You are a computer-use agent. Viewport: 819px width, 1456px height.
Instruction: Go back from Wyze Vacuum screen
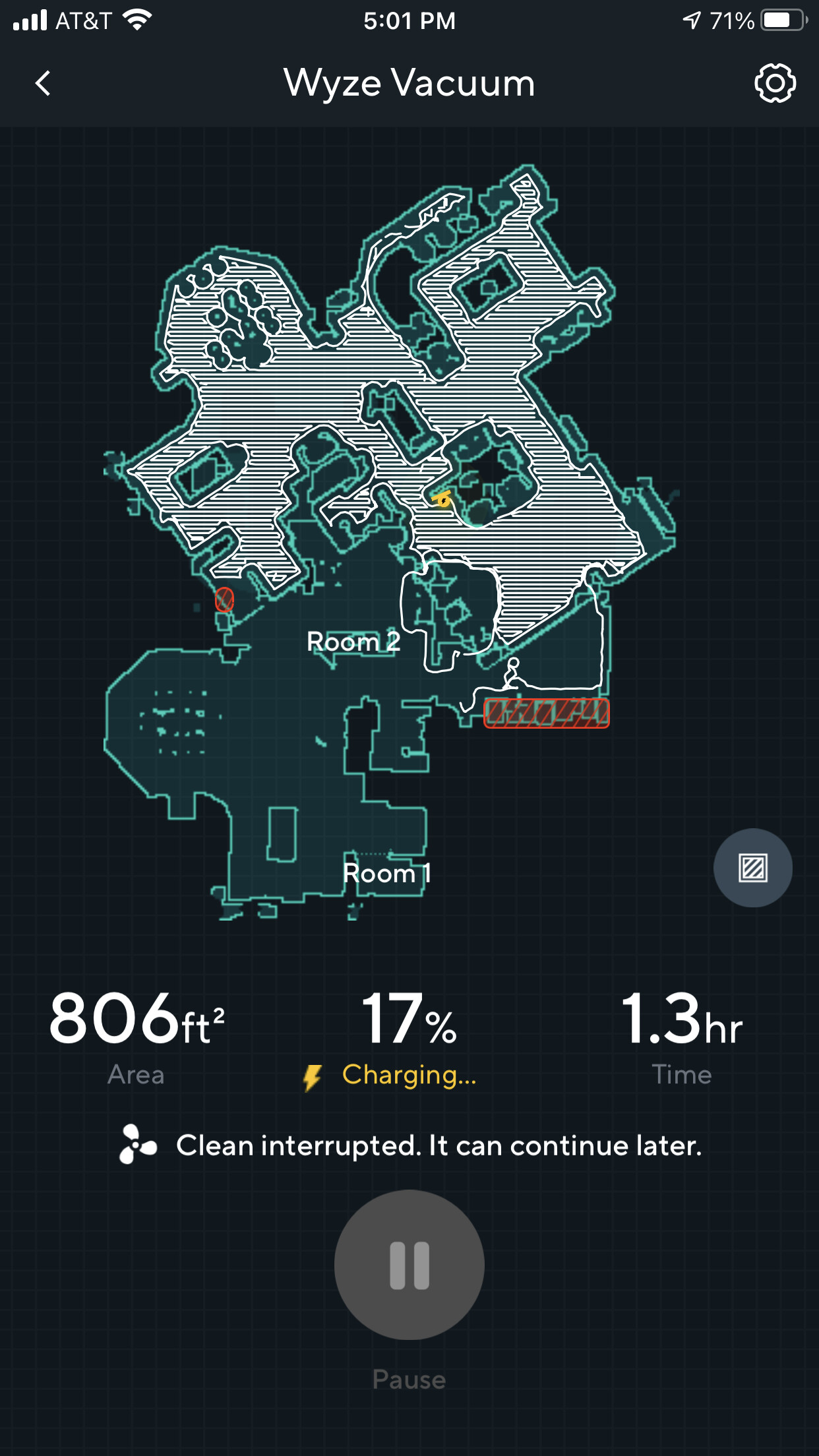44,84
